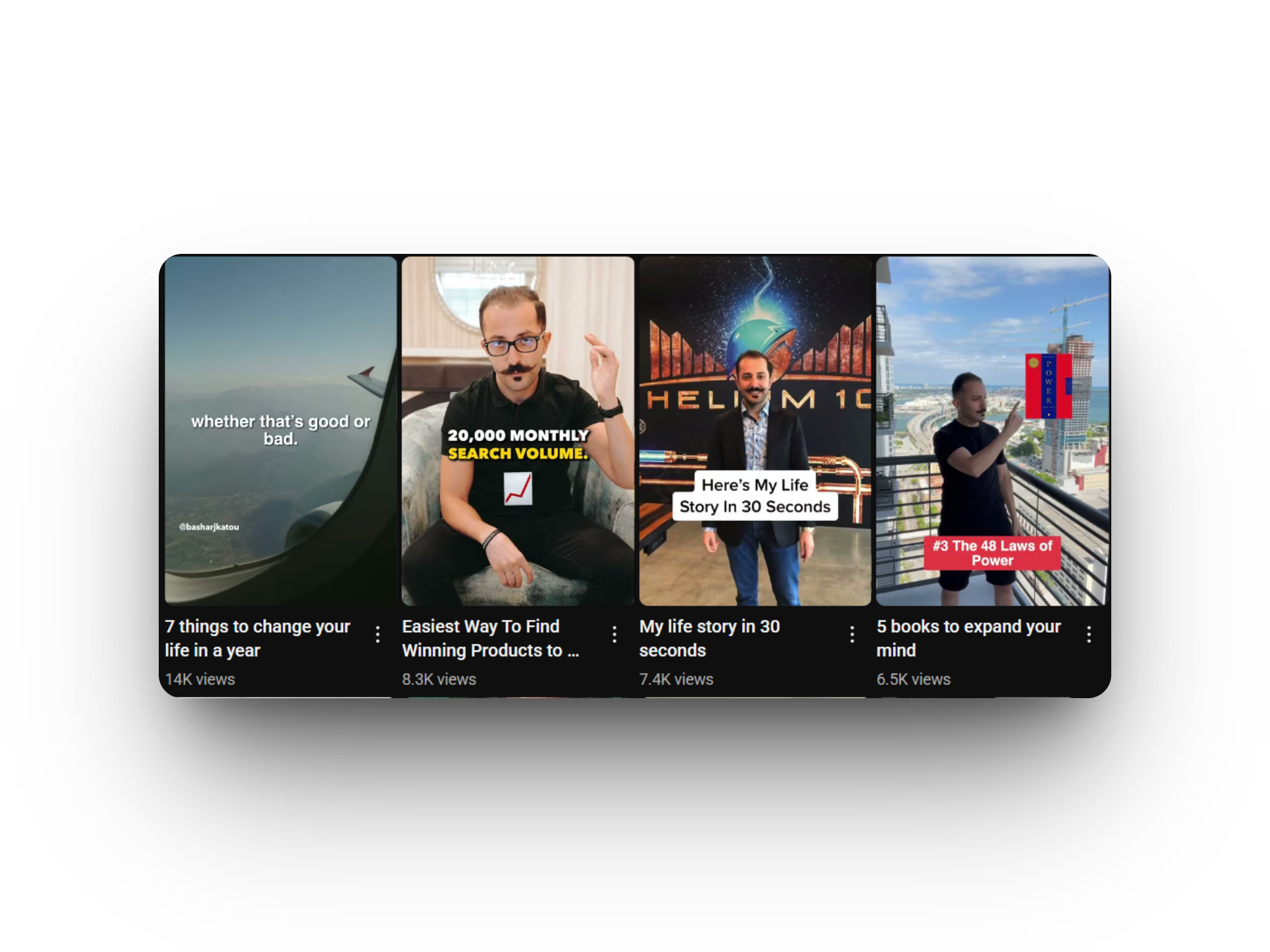1270x952 pixels.
Task: Open 'My life story in 30 seconds' short
Action: (755, 430)
